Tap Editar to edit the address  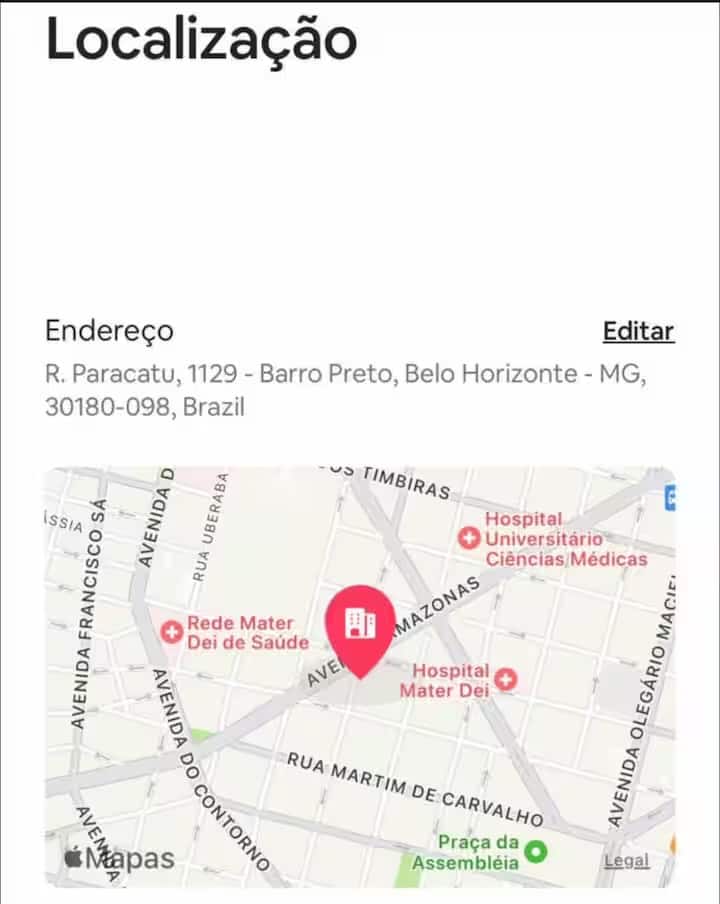click(638, 331)
